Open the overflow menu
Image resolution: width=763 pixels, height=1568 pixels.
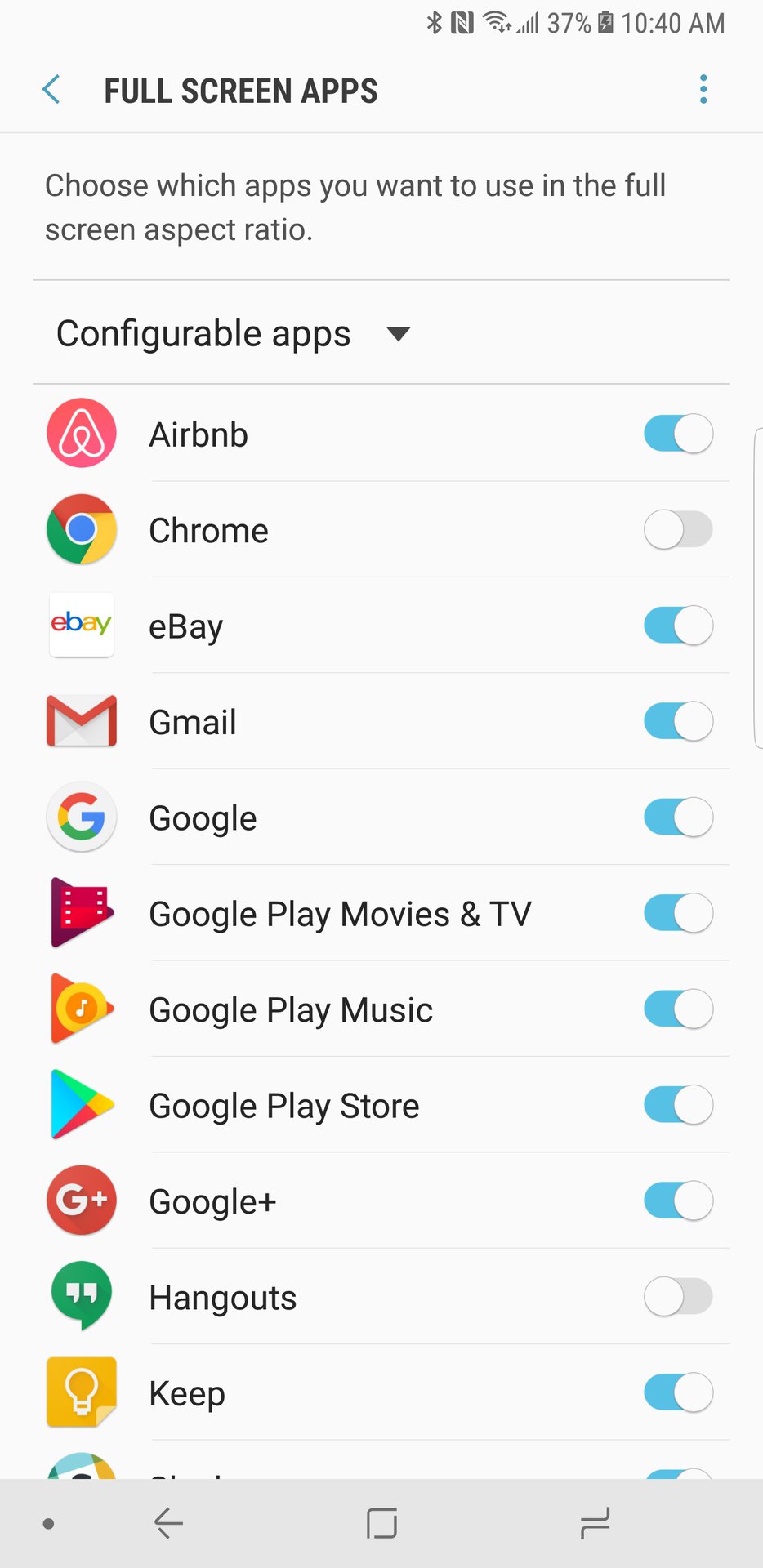pyautogui.click(x=703, y=90)
